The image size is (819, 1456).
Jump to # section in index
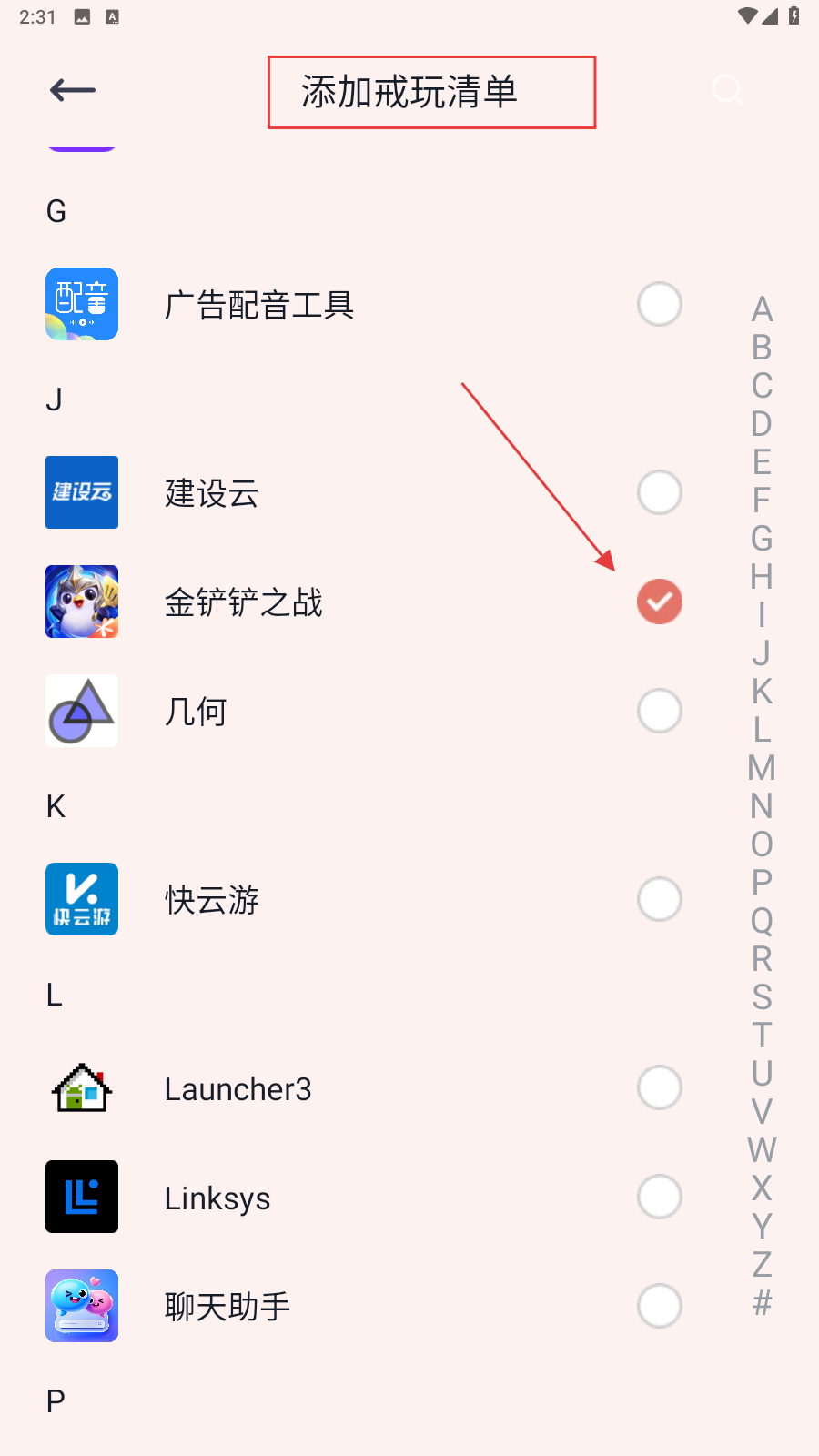[x=763, y=1302]
